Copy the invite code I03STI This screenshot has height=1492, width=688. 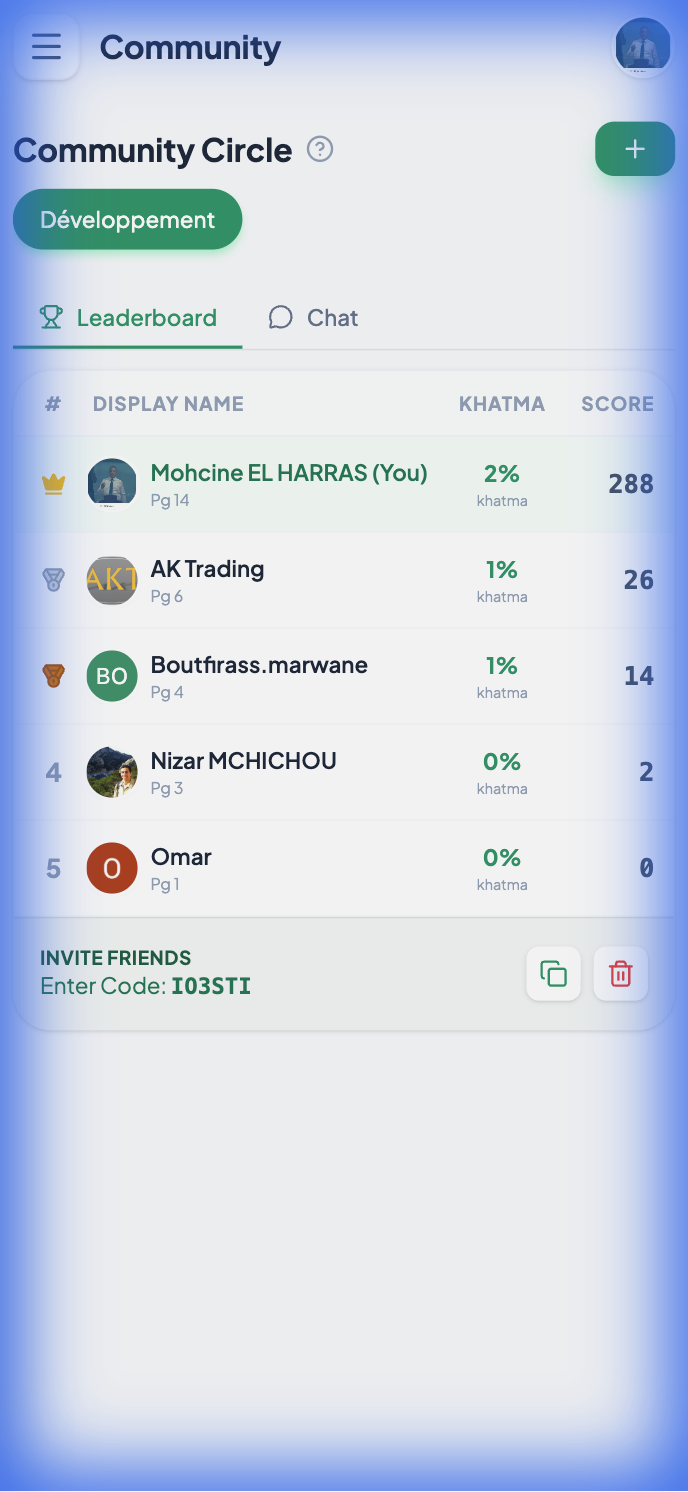(553, 973)
